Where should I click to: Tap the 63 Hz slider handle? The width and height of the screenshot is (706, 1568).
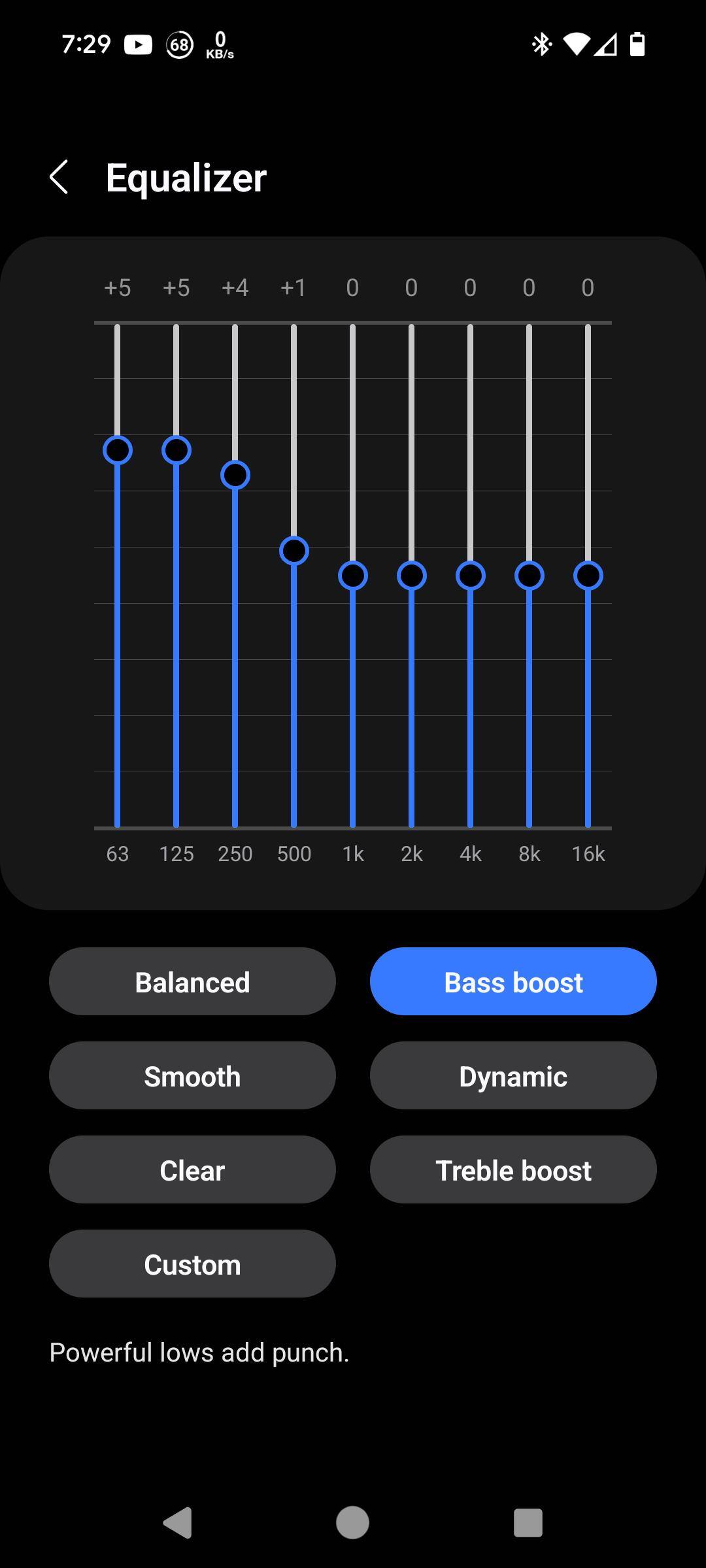[x=118, y=450]
